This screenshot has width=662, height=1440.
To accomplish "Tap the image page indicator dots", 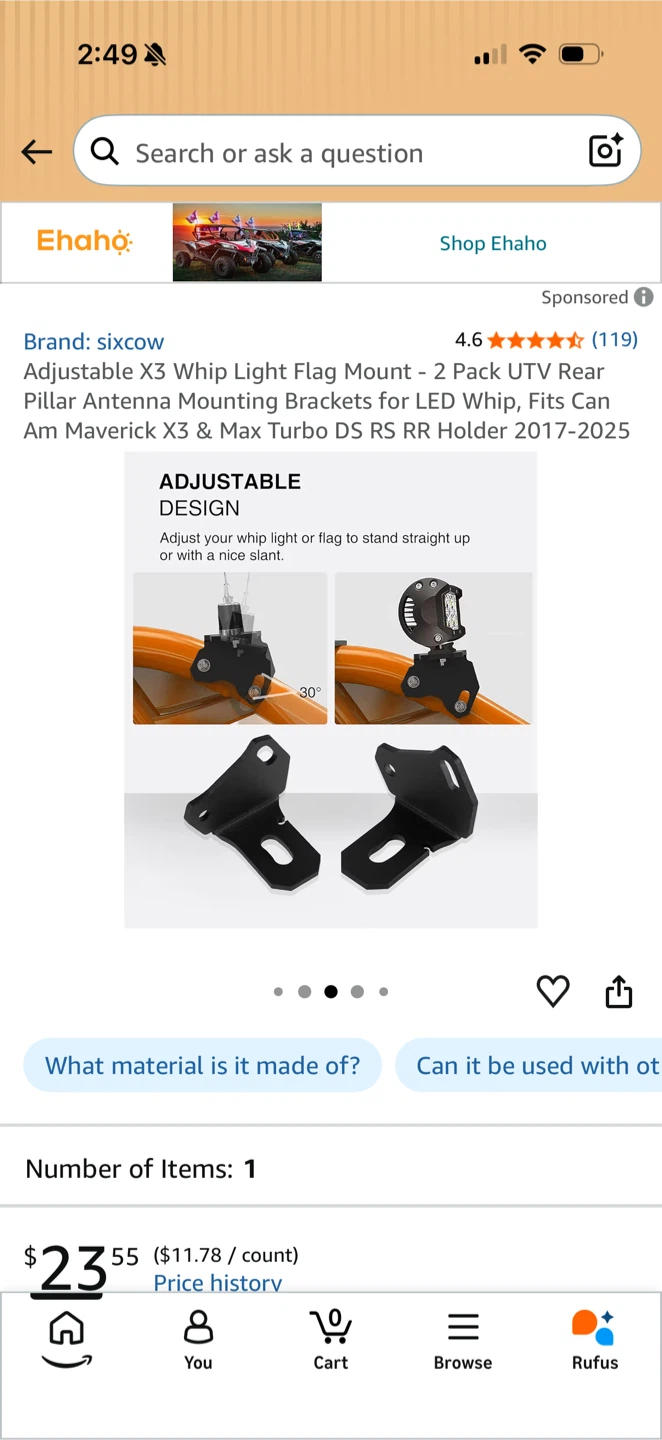I will pos(331,992).
